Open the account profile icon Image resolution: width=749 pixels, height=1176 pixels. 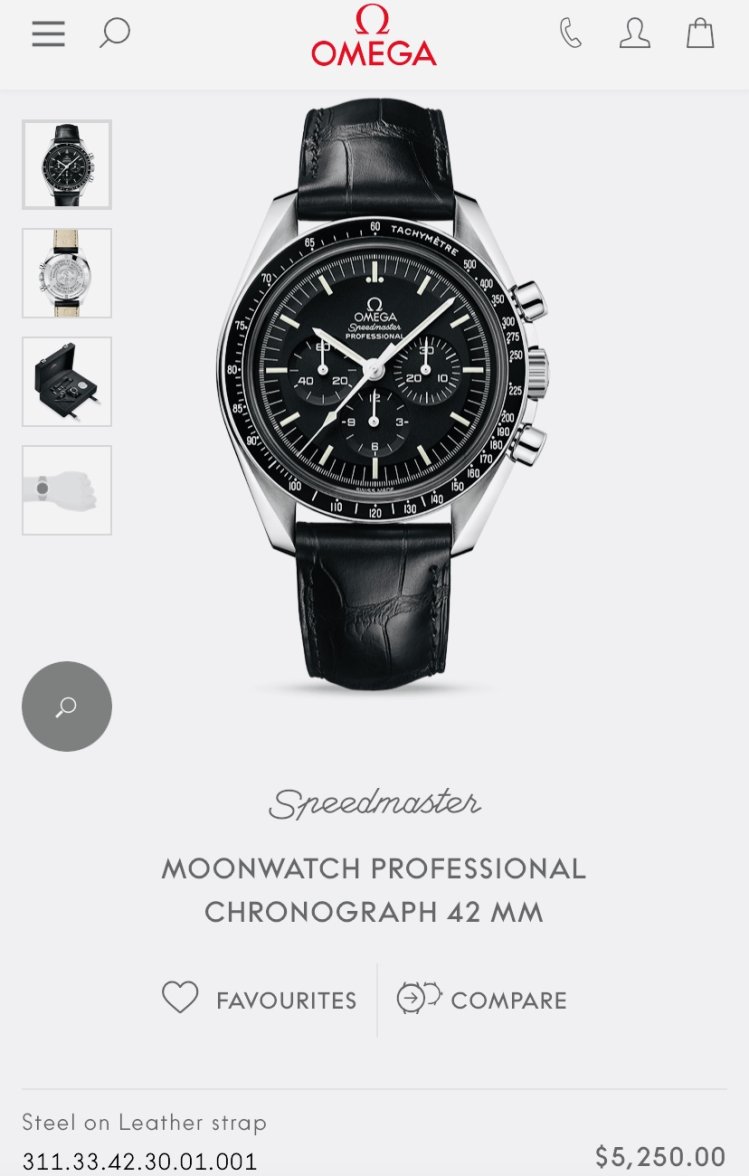[634, 34]
